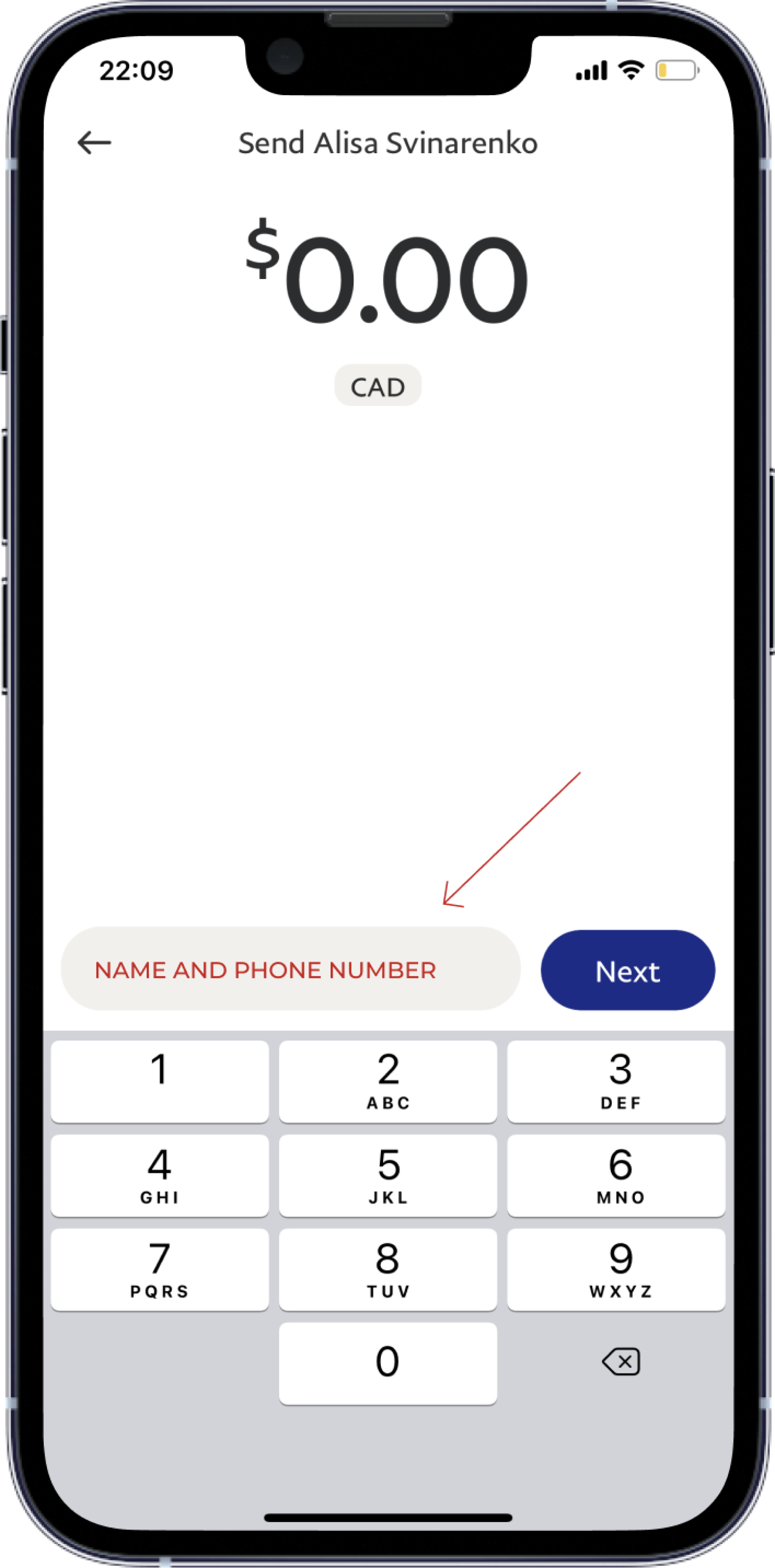Enter digit 8 on the keypad
This screenshot has height=1568, width=775.
tap(388, 1269)
